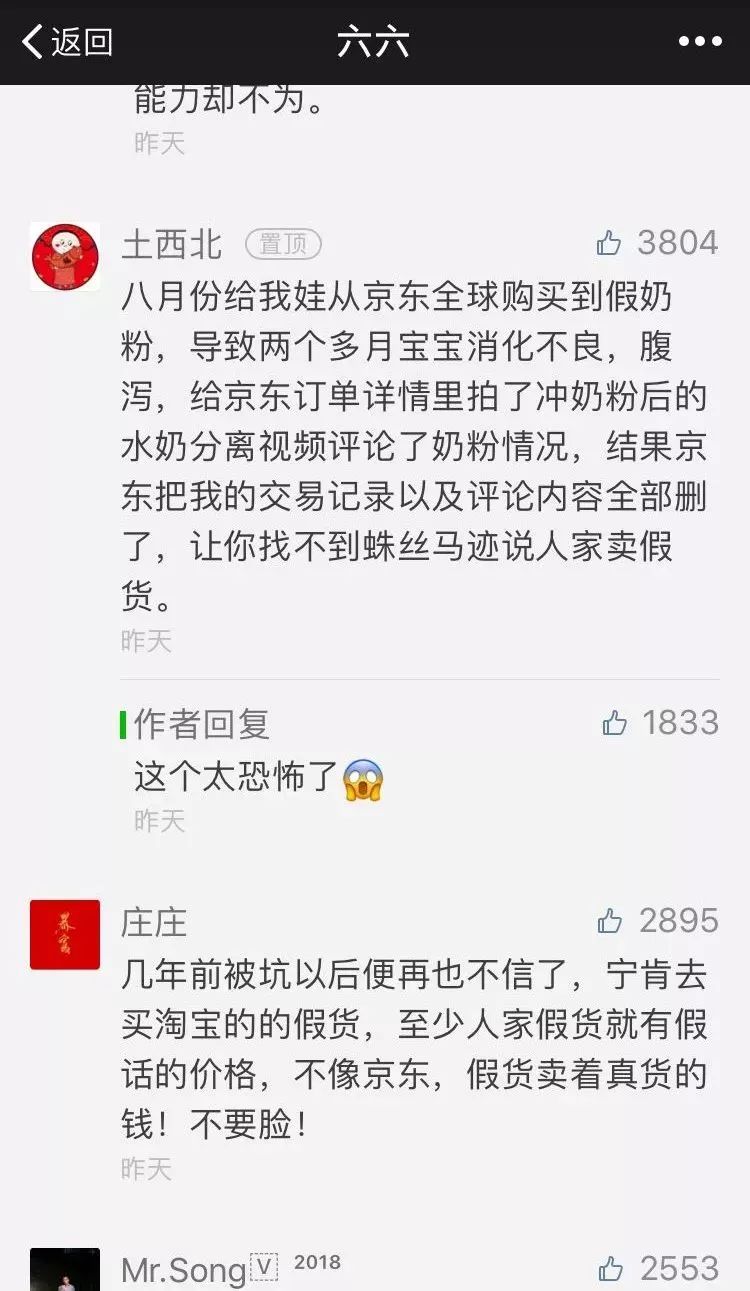Like the author's reply 这个太恐怖了
750x1291 pixels.
(614, 723)
